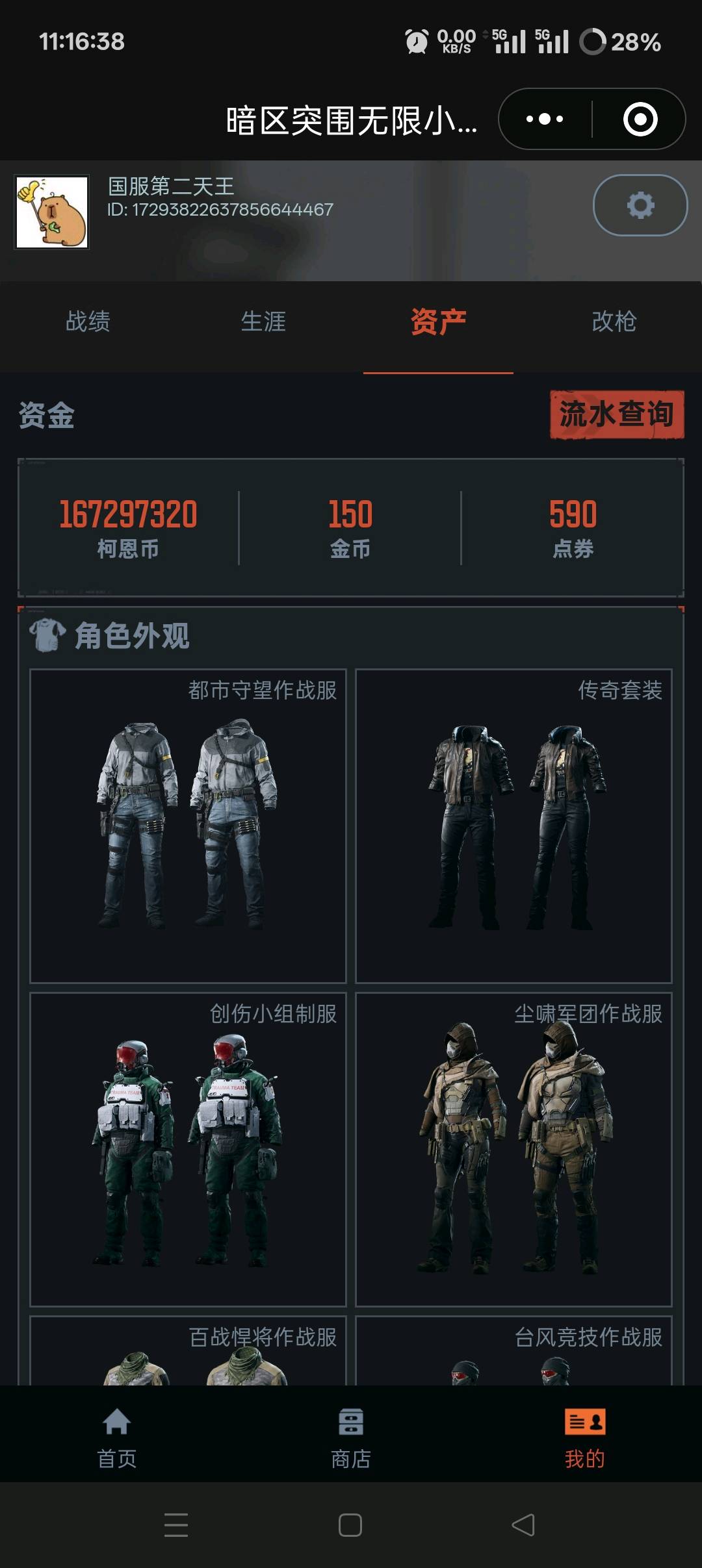The image size is (702, 1568).
Task: Close the mini program via circle icon
Action: pyautogui.click(x=640, y=120)
